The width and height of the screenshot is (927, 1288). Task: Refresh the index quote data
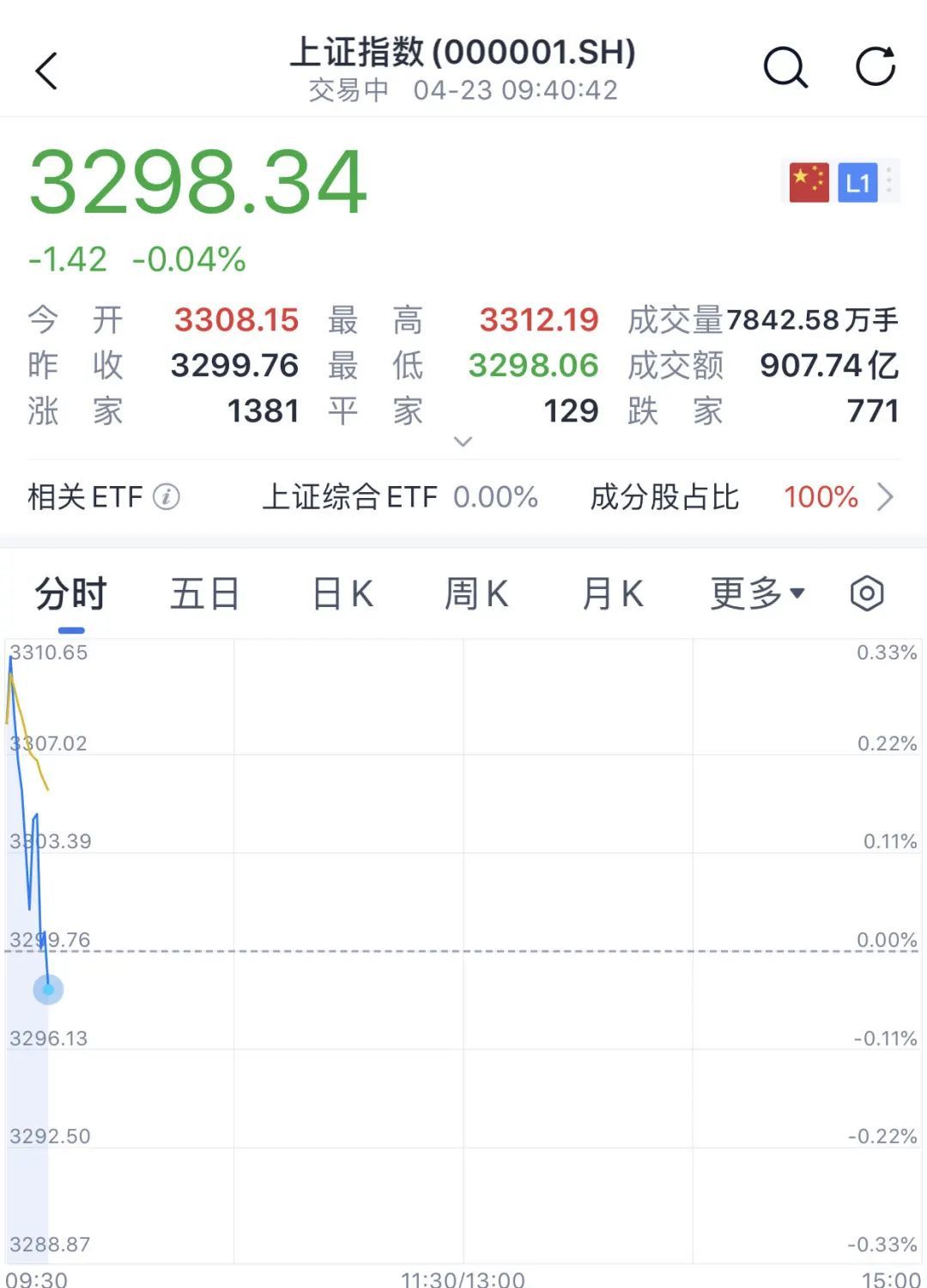[x=875, y=67]
